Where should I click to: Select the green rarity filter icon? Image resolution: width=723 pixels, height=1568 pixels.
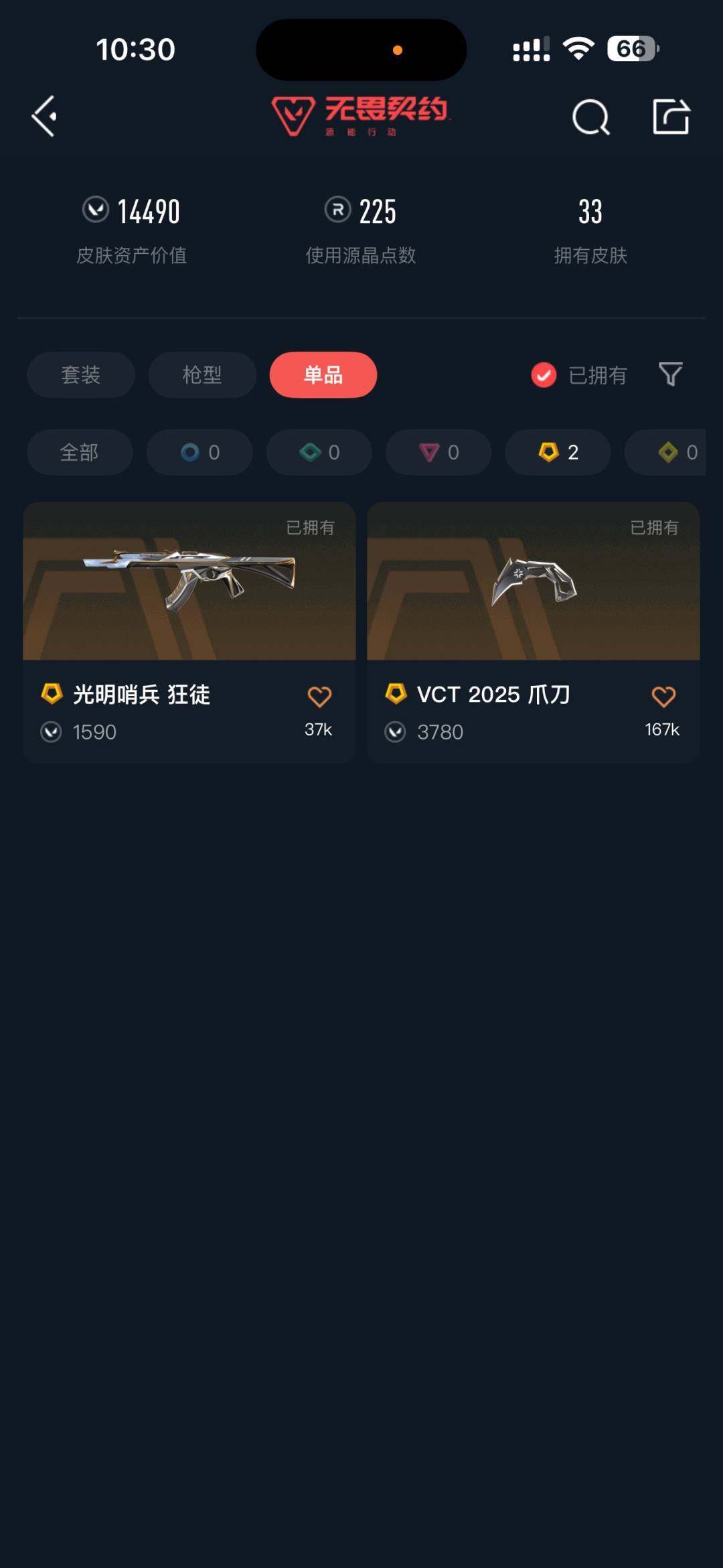pos(319,452)
